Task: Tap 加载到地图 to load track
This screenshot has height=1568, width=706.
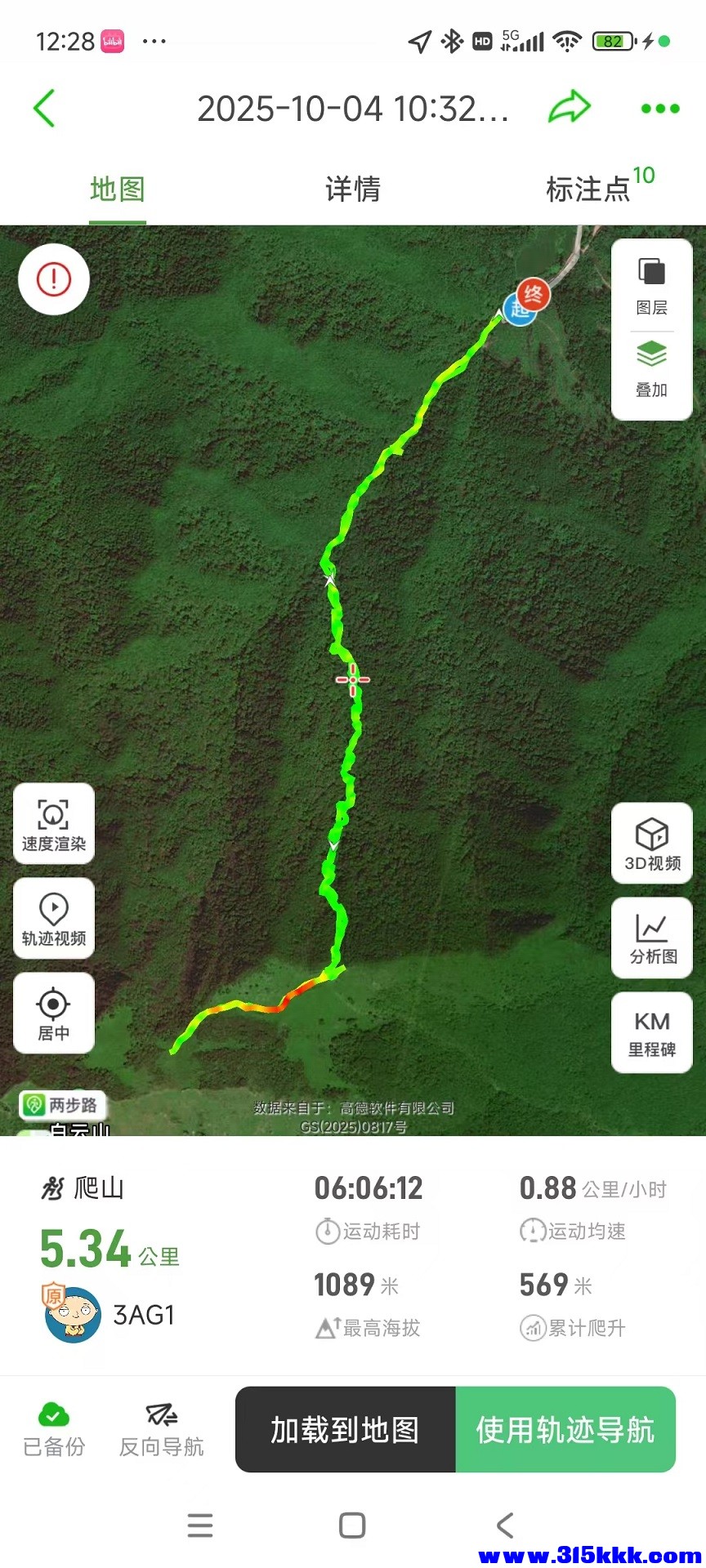Action: pyautogui.click(x=345, y=1430)
